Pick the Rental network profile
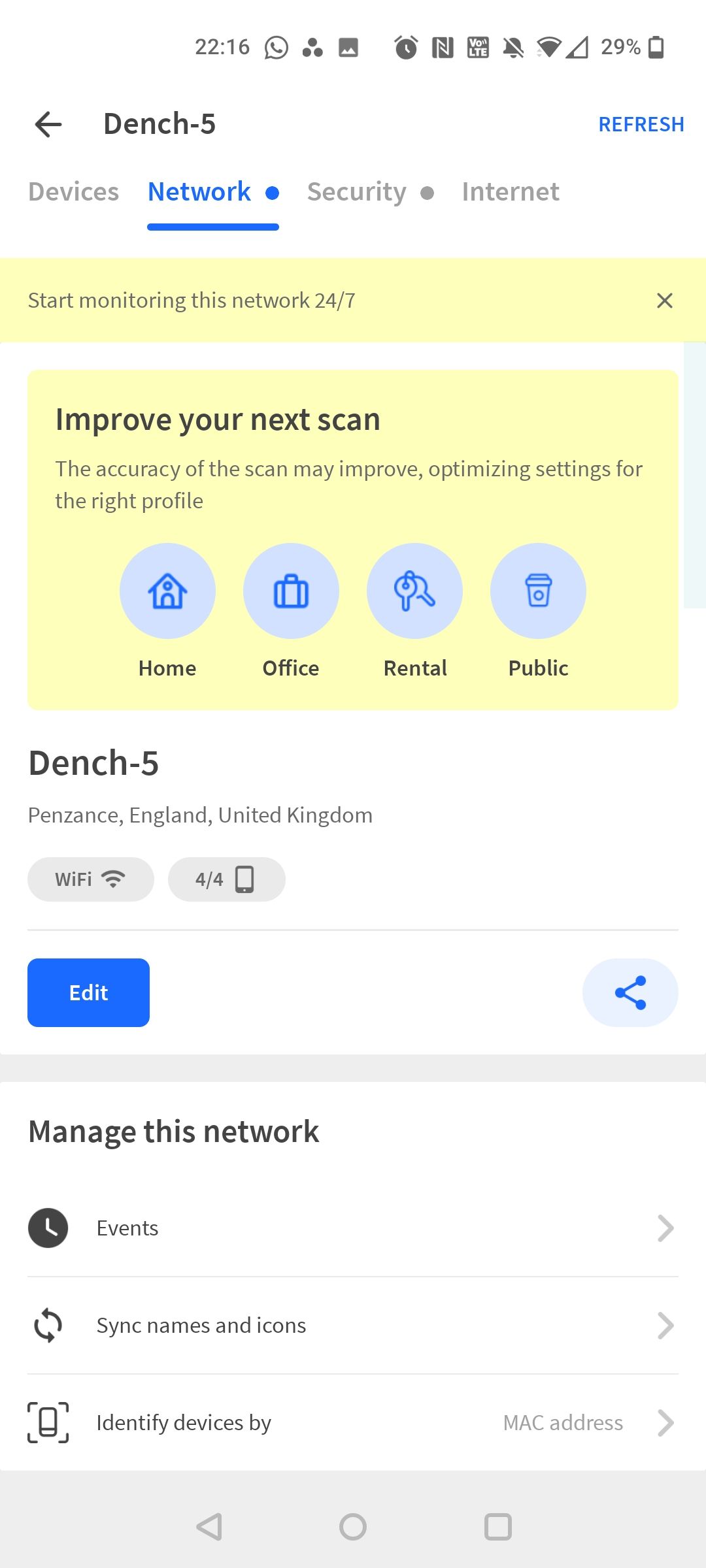This screenshot has width=706, height=1568. click(x=414, y=591)
